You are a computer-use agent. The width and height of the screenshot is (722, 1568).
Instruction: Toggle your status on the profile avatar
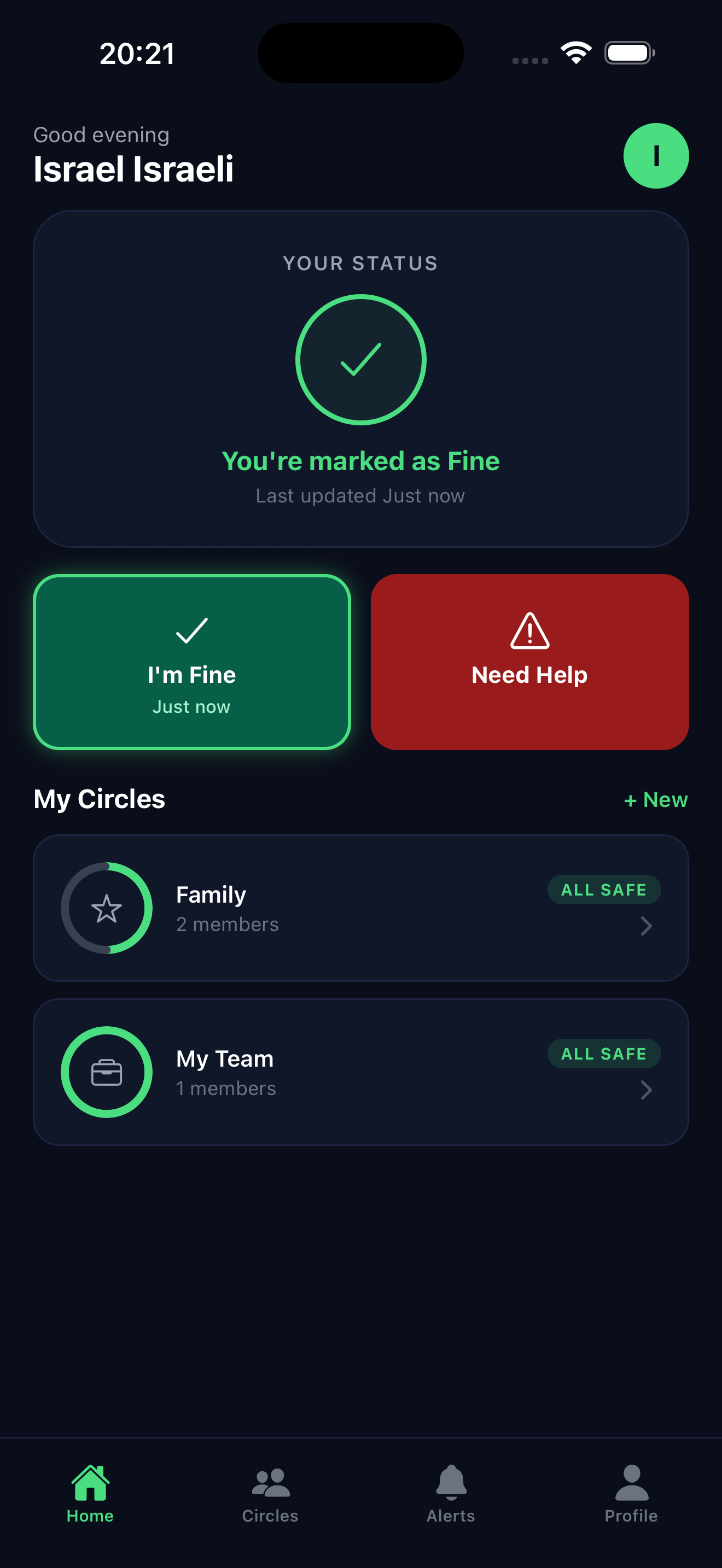656,155
